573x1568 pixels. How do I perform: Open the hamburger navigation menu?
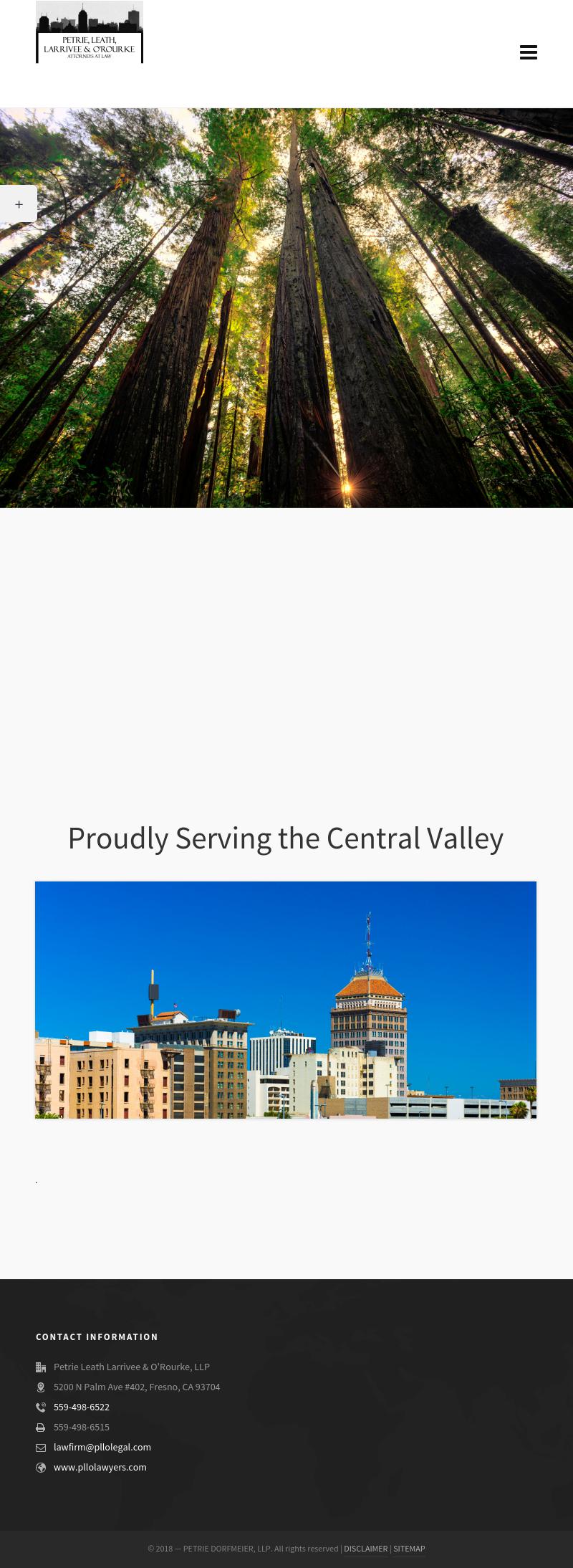529,52
